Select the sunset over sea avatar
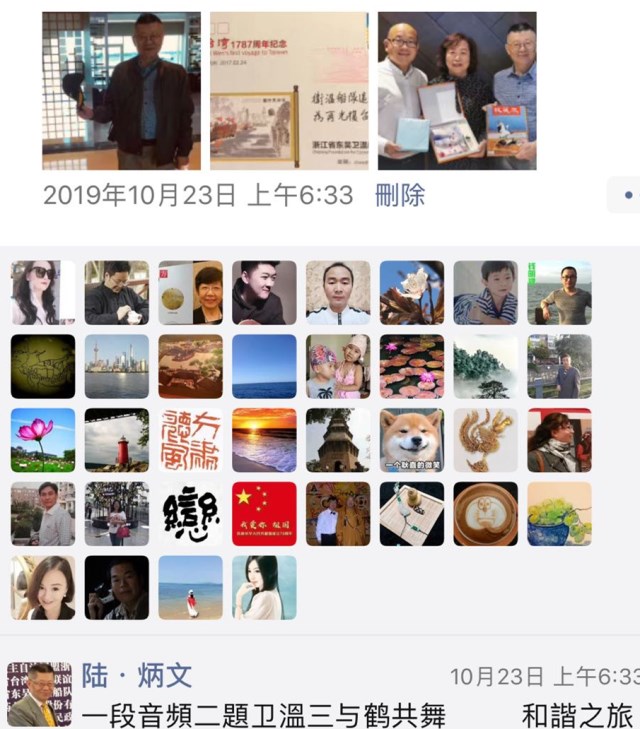 [x=264, y=440]
